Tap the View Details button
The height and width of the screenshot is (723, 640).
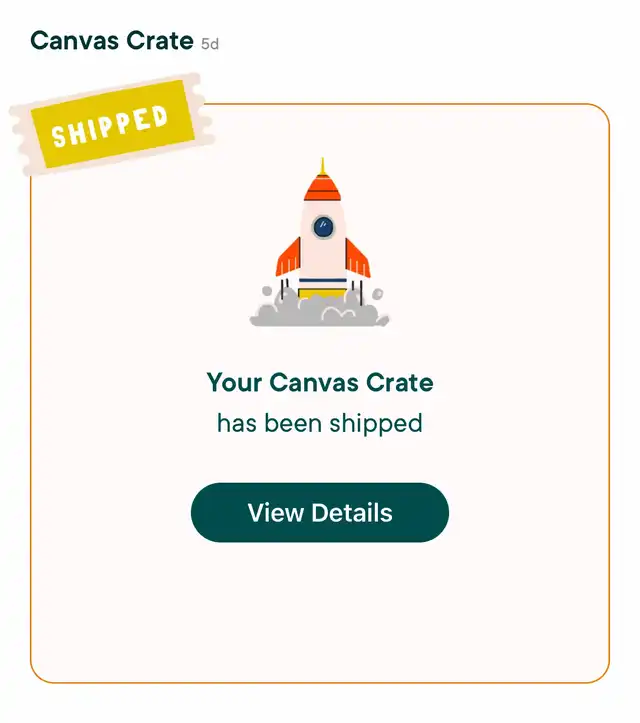320,513
